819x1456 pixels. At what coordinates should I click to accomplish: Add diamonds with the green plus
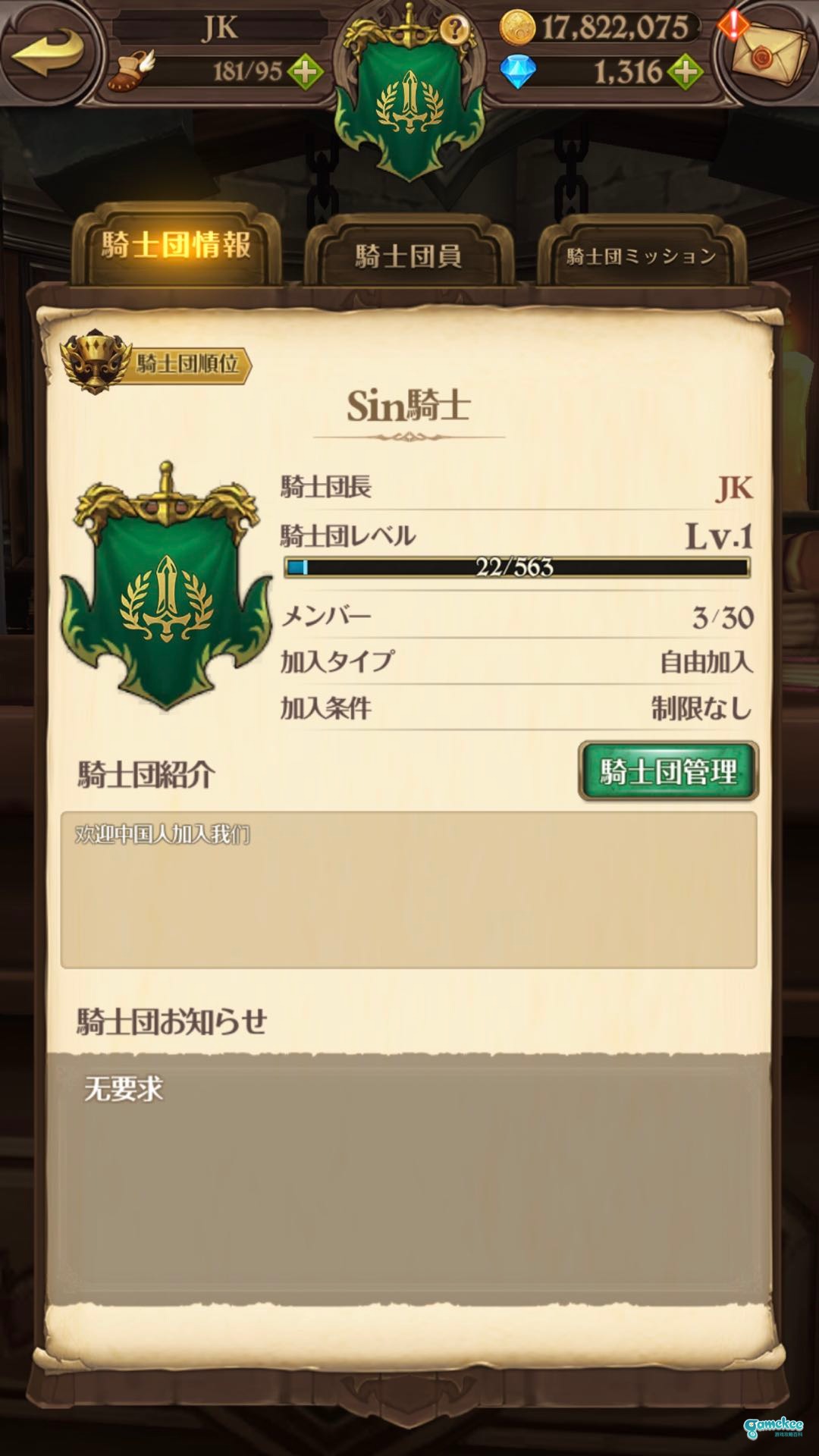click(684, 72)
